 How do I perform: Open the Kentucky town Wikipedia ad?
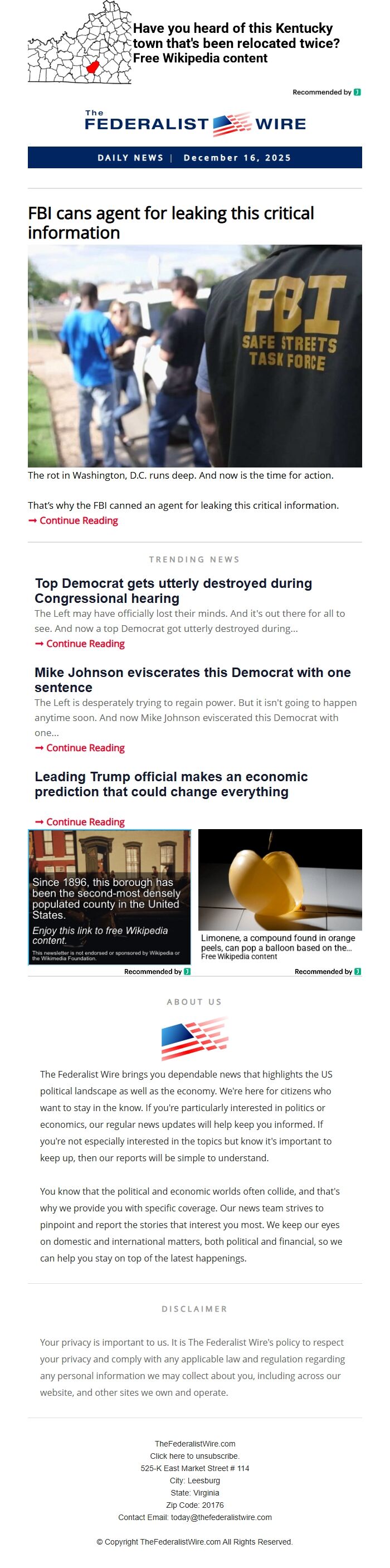coord(236,43)
